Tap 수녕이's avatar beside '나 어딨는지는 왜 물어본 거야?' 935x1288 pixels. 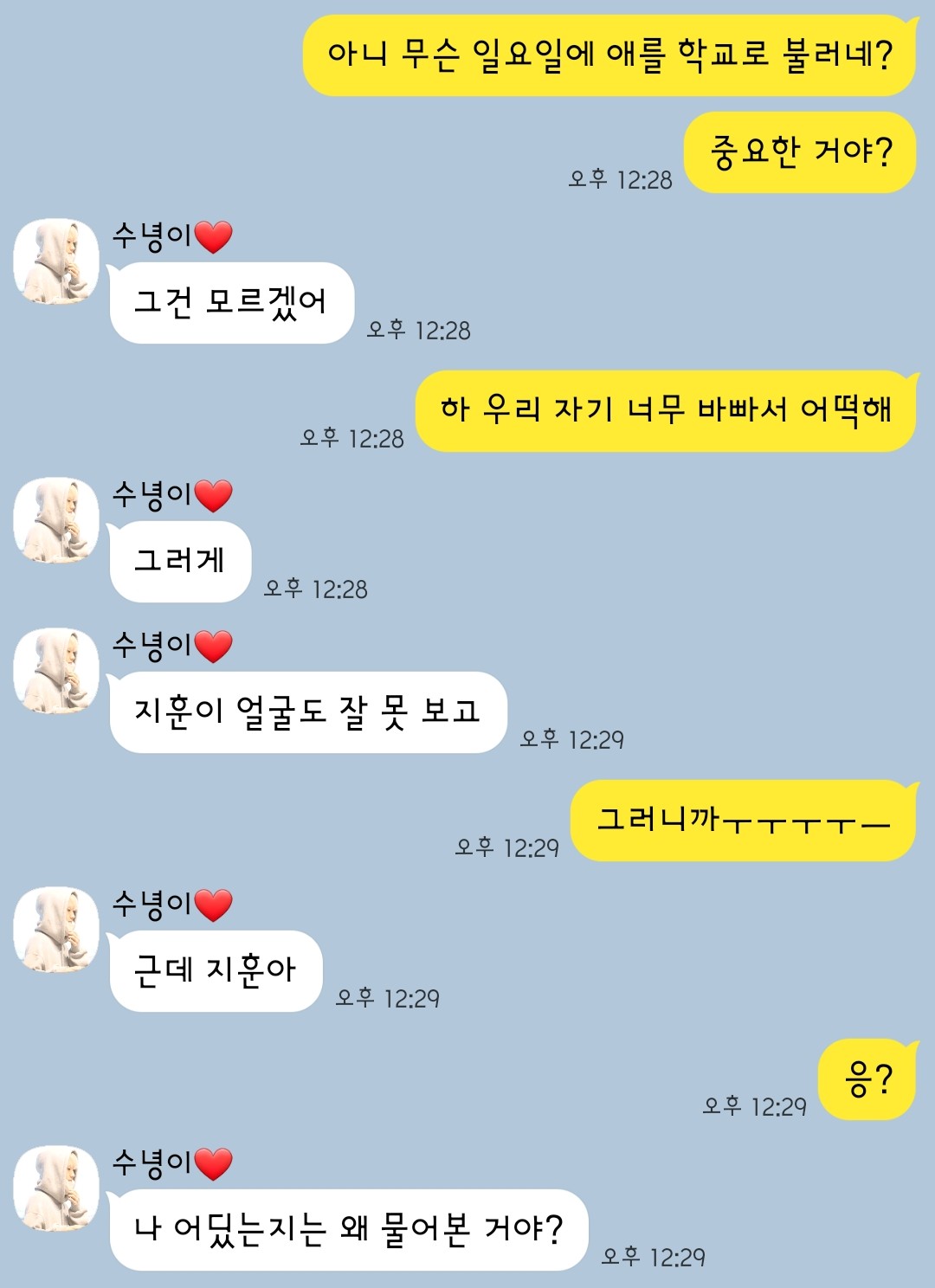tap(56, 1188)
